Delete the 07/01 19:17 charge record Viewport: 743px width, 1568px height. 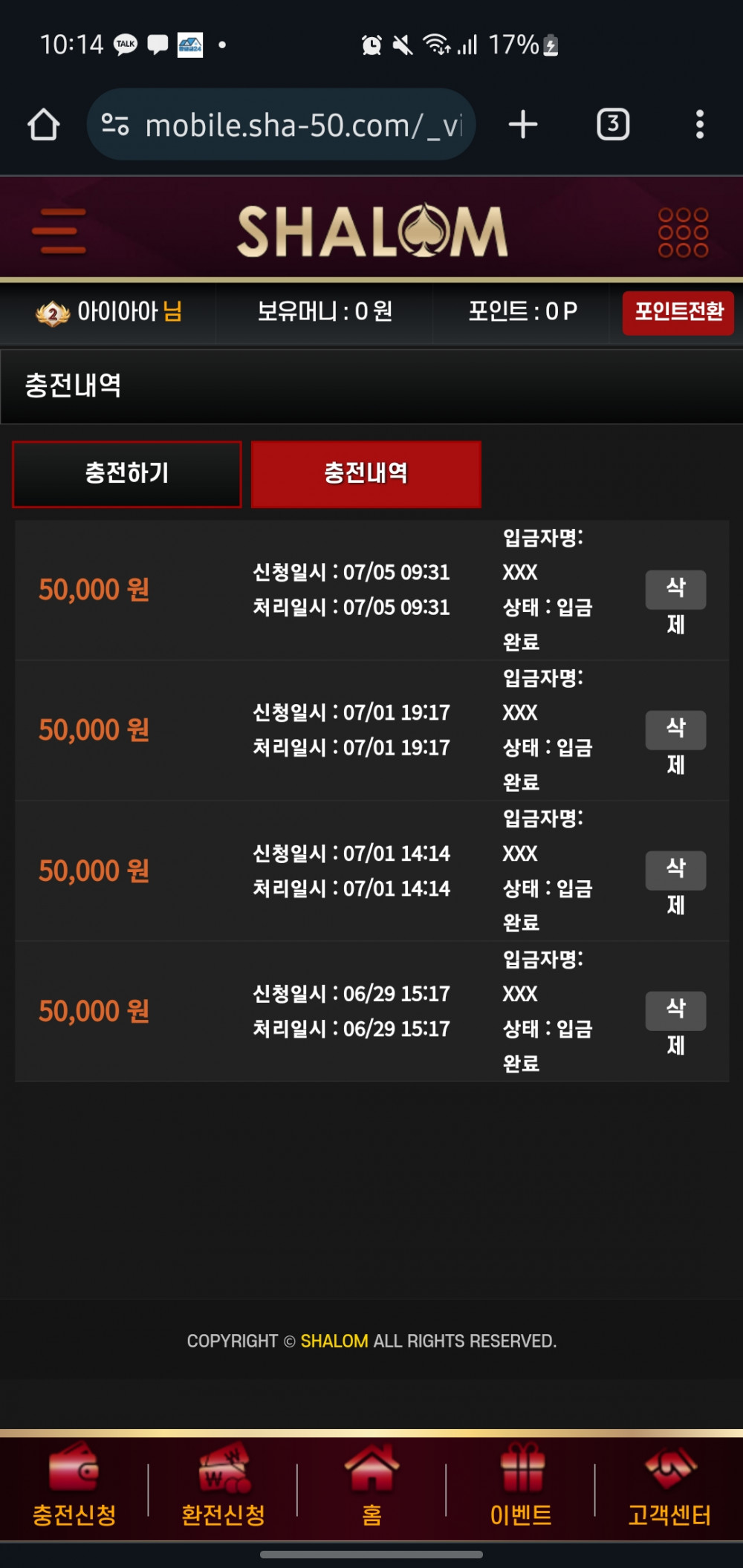(x=675, y=729)
